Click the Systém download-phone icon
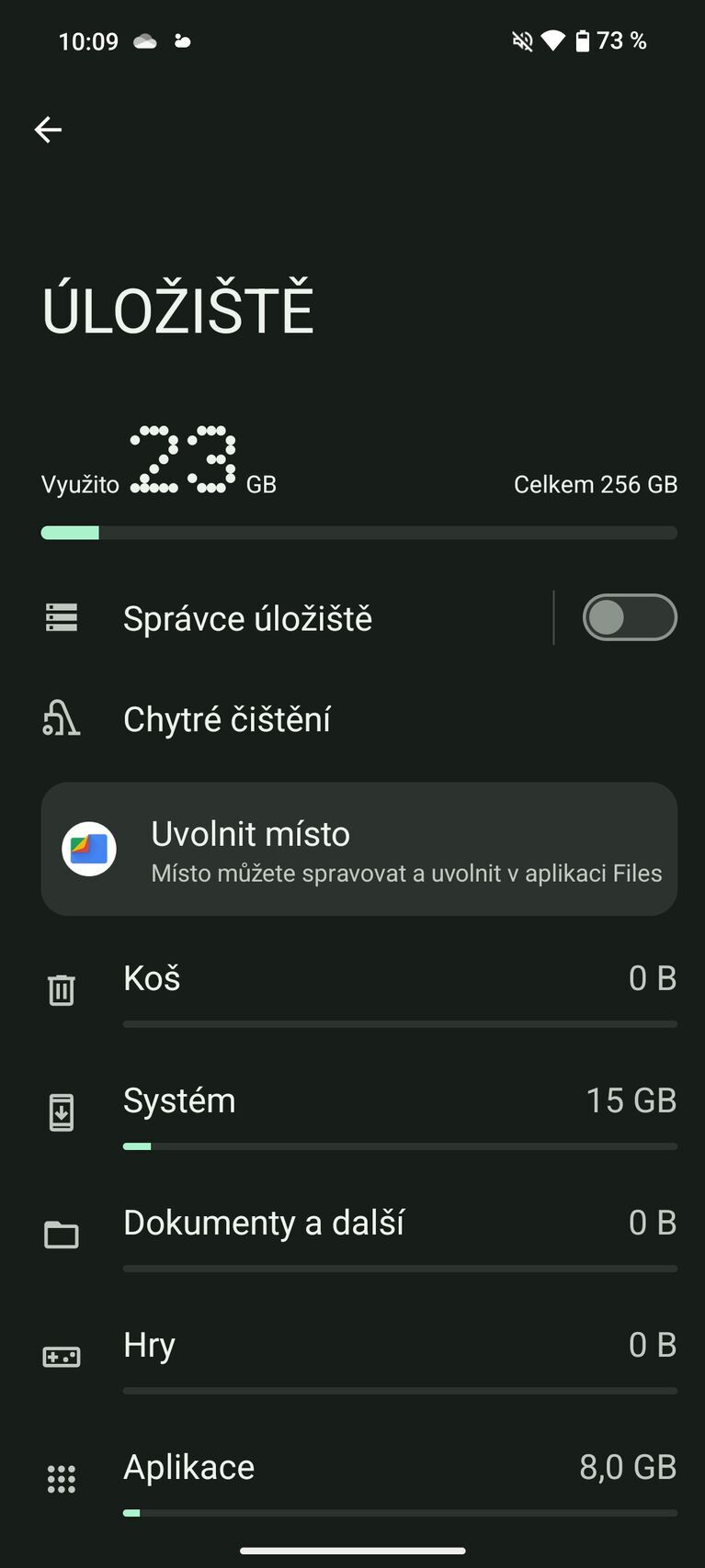This screenshot has height=1568, width=705. 61,1111
